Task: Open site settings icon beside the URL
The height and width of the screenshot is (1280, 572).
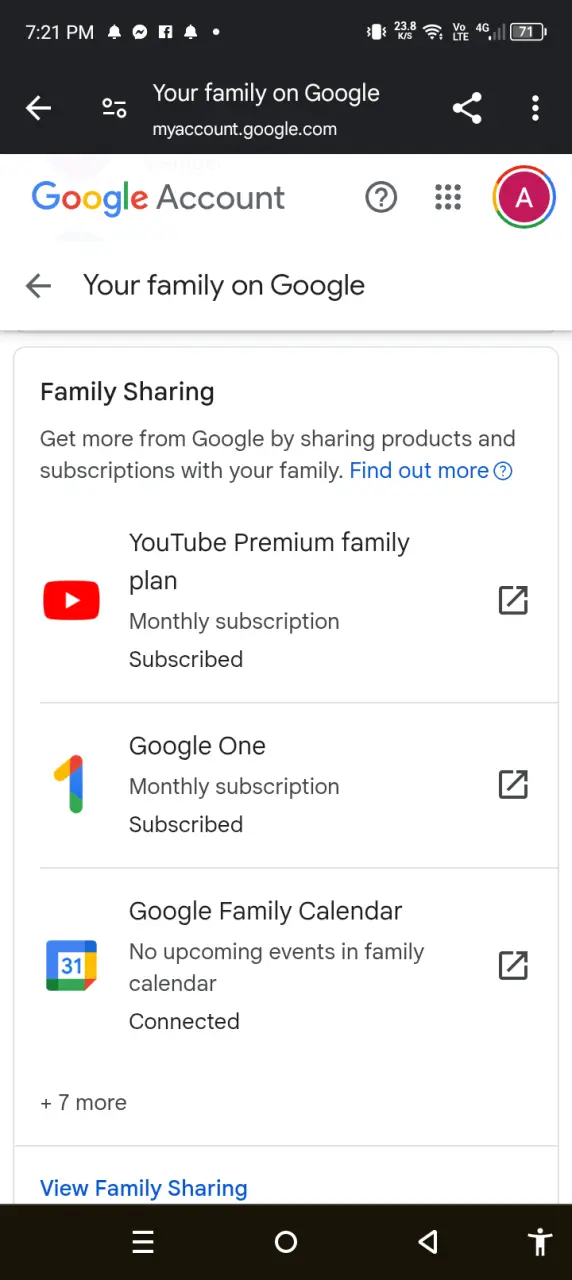Action: (x=114, y=108)
